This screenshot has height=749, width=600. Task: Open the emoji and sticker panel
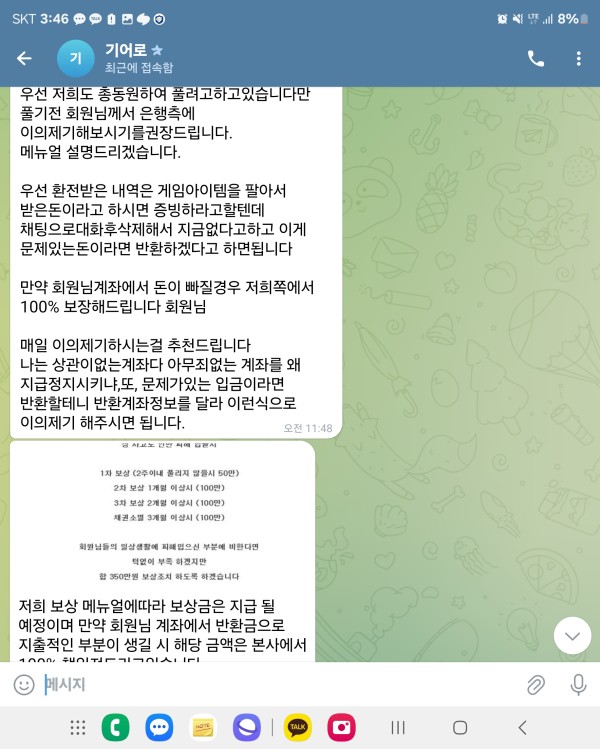click(23, 685)
